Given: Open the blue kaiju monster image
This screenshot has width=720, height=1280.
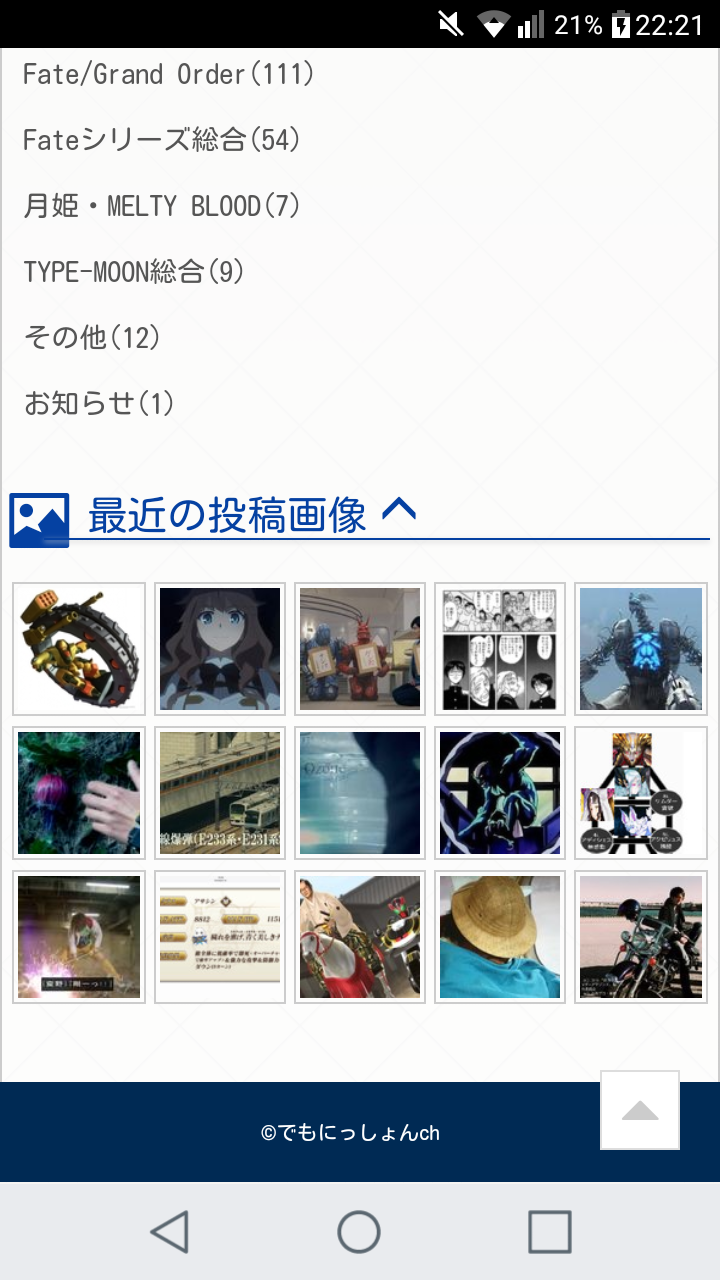Looking at the screenshot, I should [x=640, y=649].
